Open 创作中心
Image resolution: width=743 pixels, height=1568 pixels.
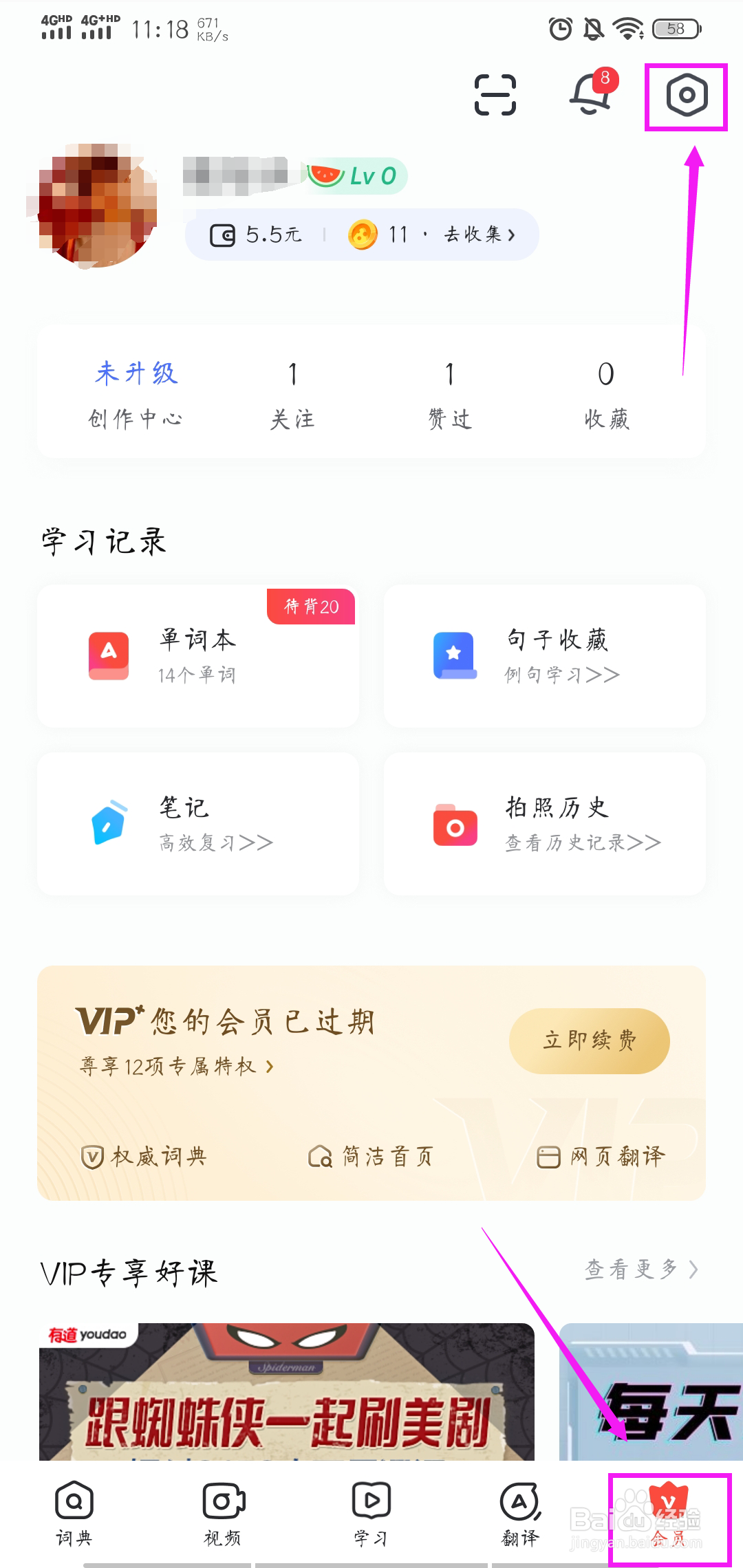(x=136, y=393)
